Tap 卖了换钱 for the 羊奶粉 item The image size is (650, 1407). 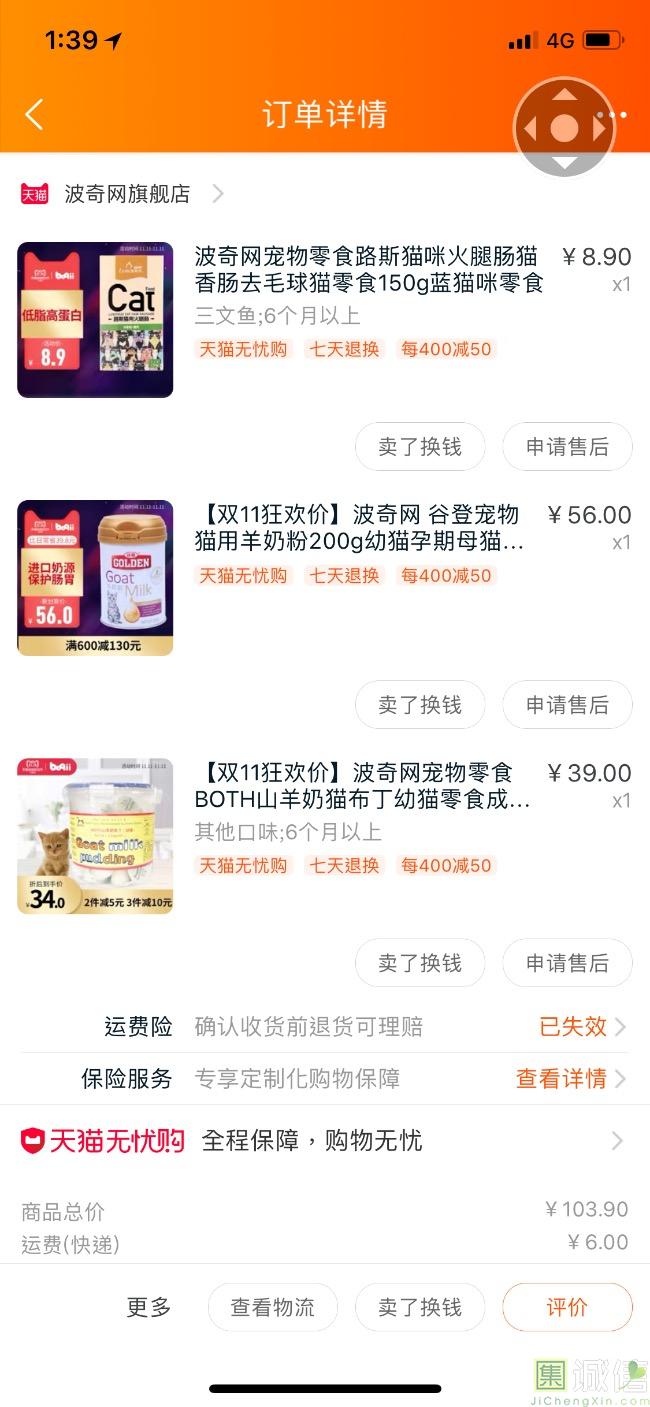tap(420, 705)
